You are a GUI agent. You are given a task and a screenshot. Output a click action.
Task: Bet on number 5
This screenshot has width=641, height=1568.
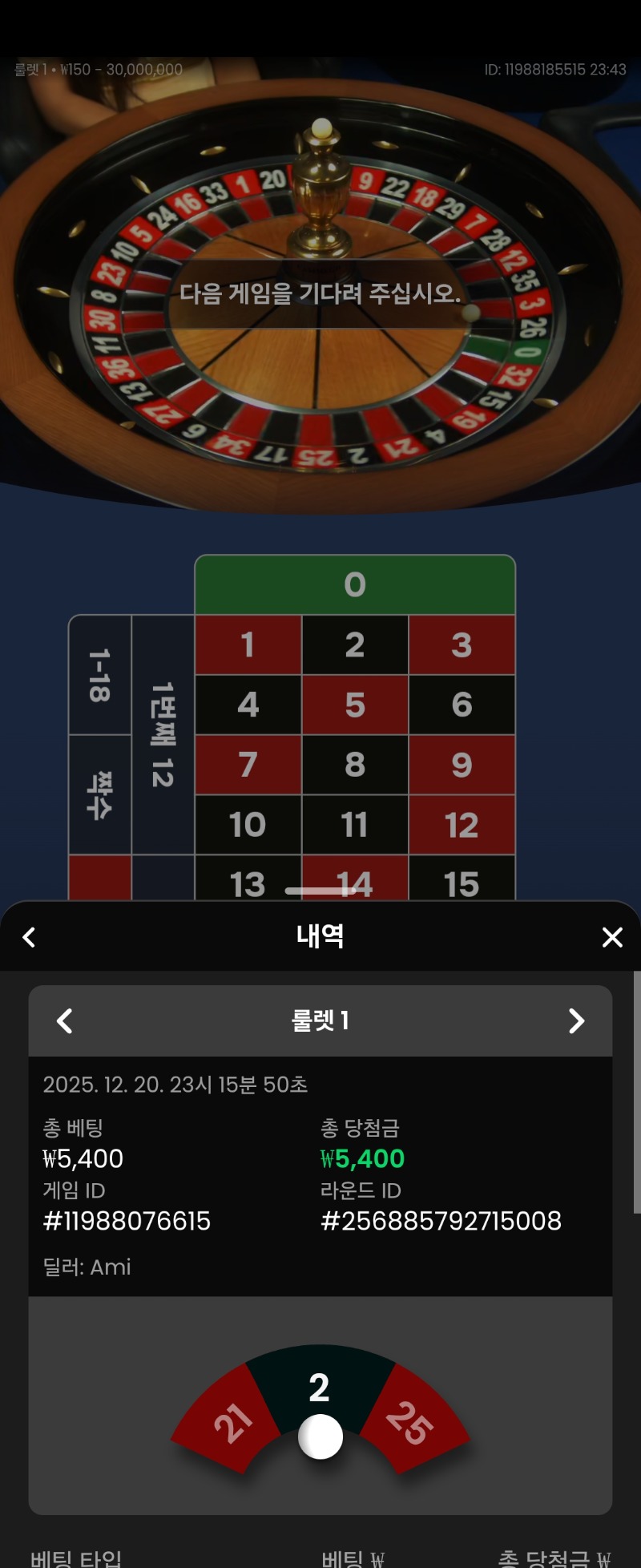coord(355,705)
